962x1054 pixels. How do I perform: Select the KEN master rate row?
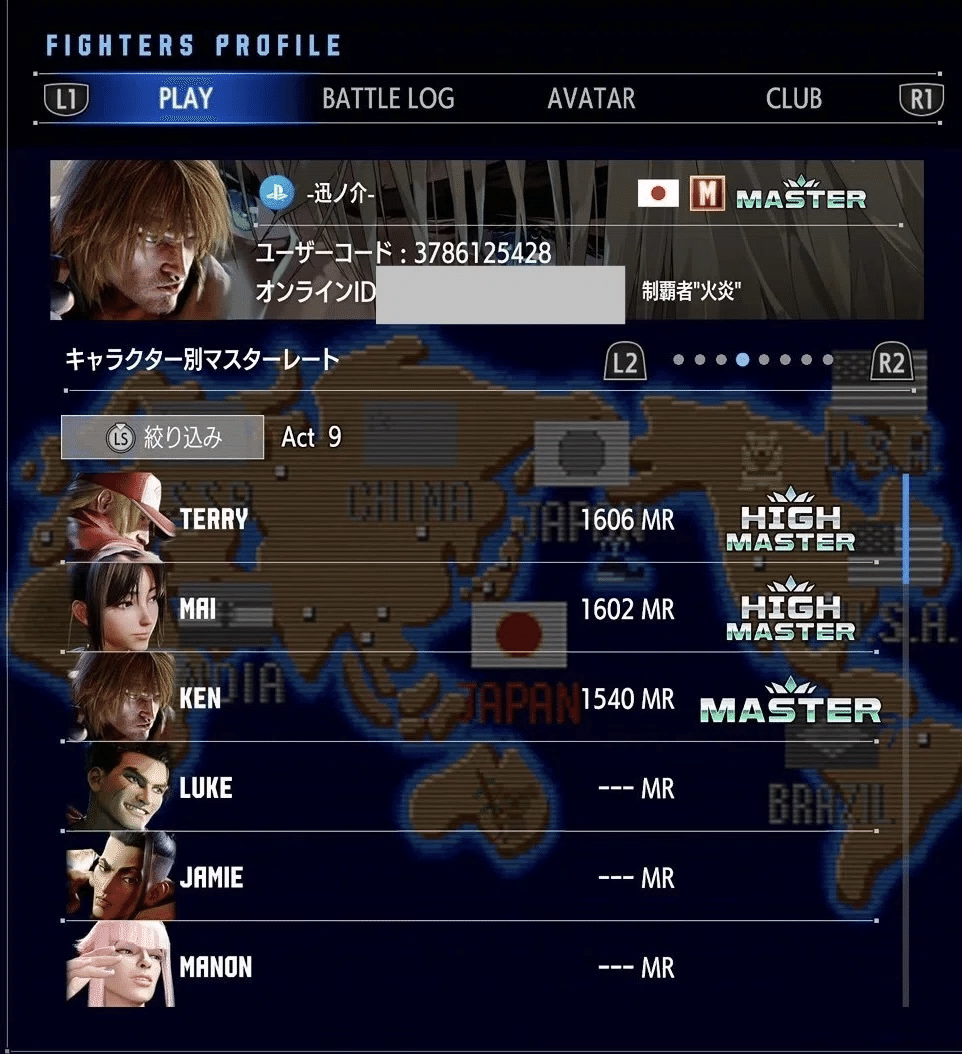click(470, 698)
